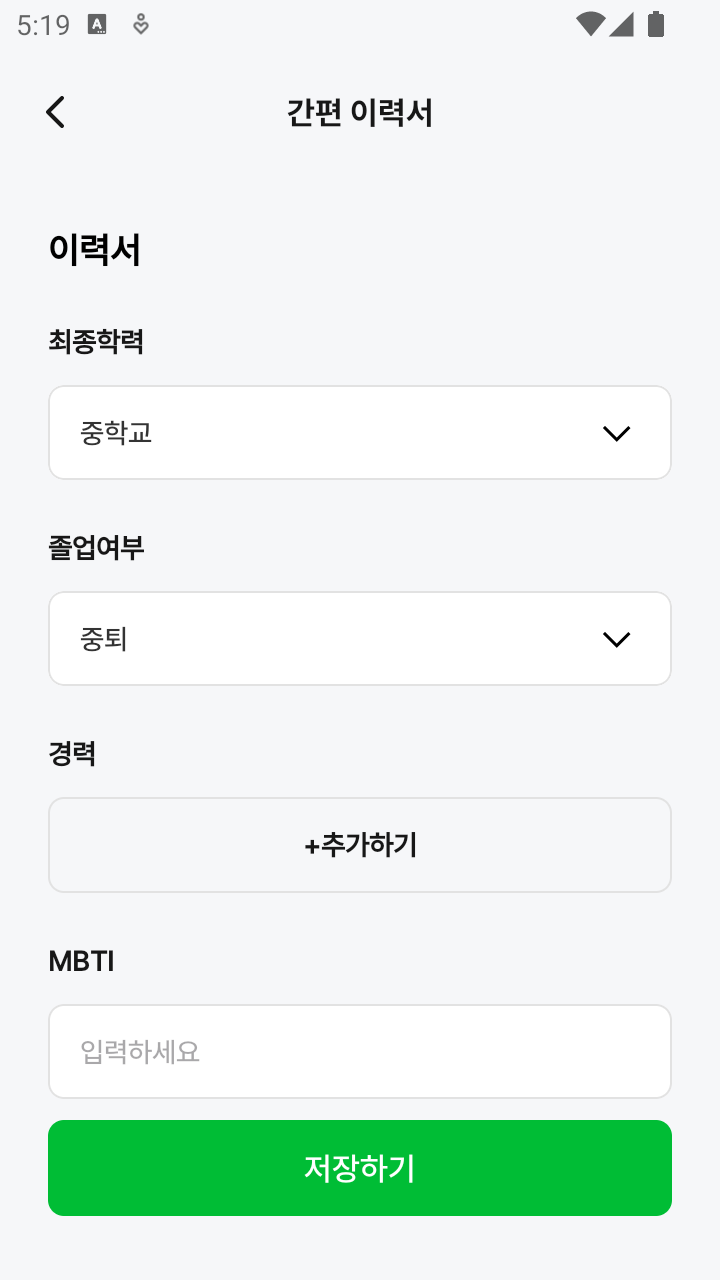Open the 최종학력 education level dropdown
This screenshot has height=1280, width=720.
360,432
